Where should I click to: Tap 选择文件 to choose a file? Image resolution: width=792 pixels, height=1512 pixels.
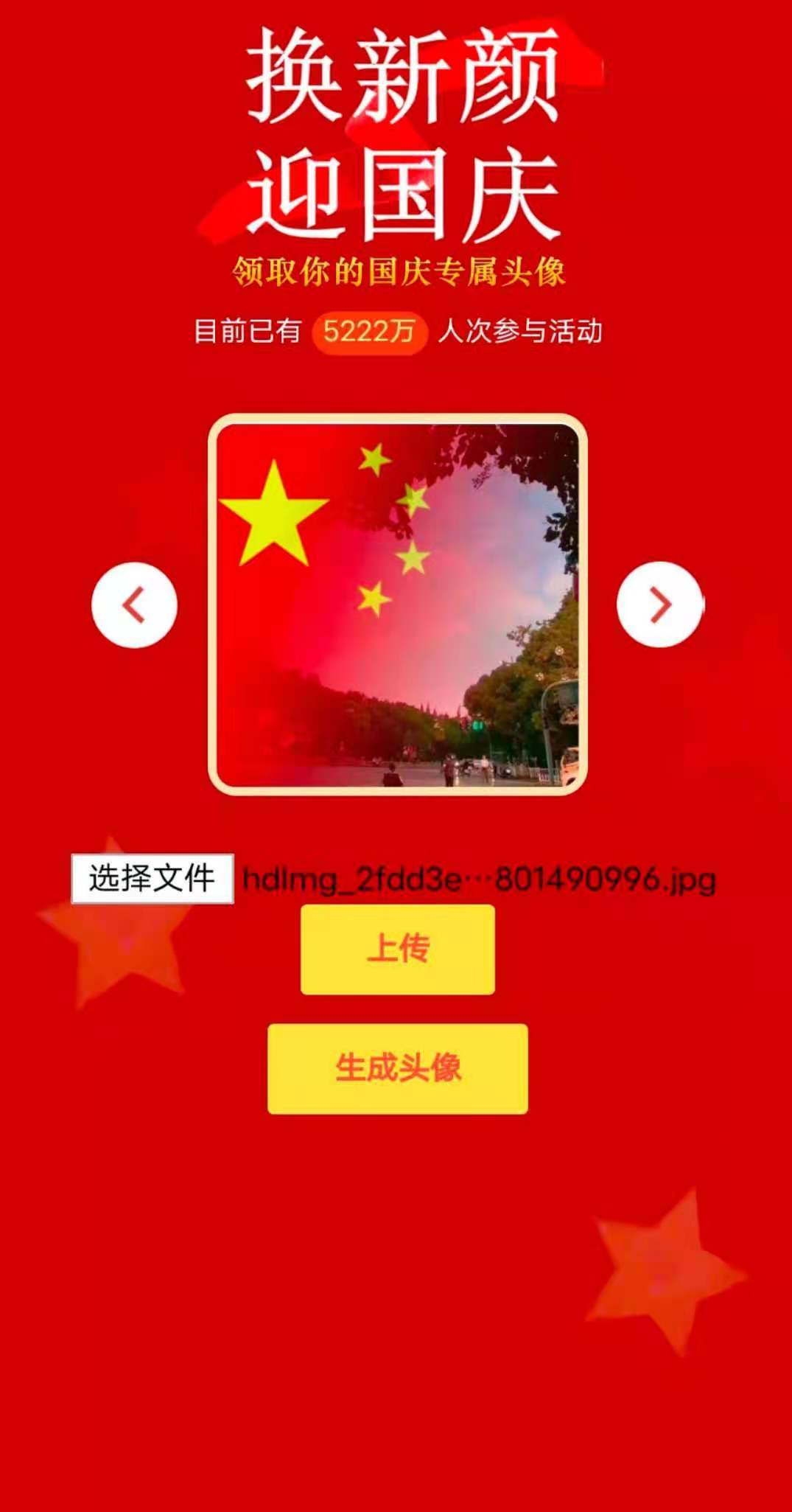coord(153,879)
